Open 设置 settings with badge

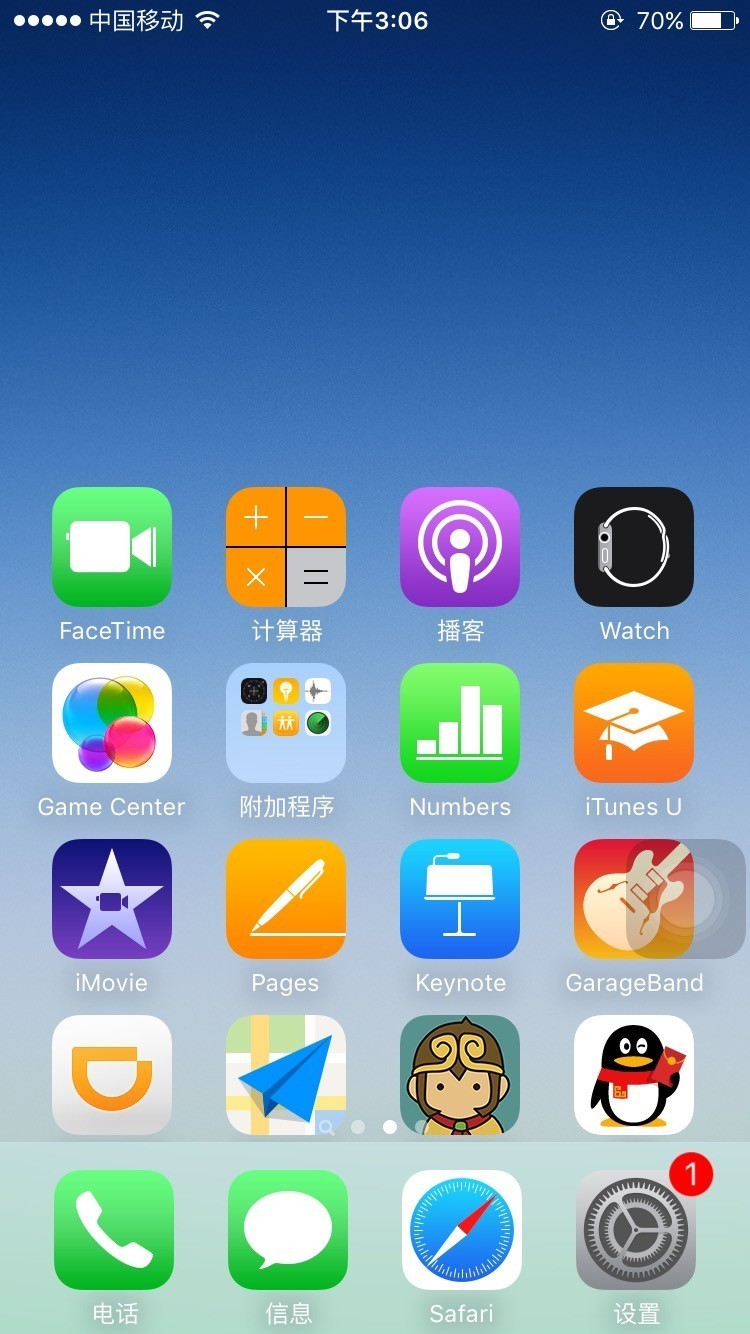click(636, 1230)
